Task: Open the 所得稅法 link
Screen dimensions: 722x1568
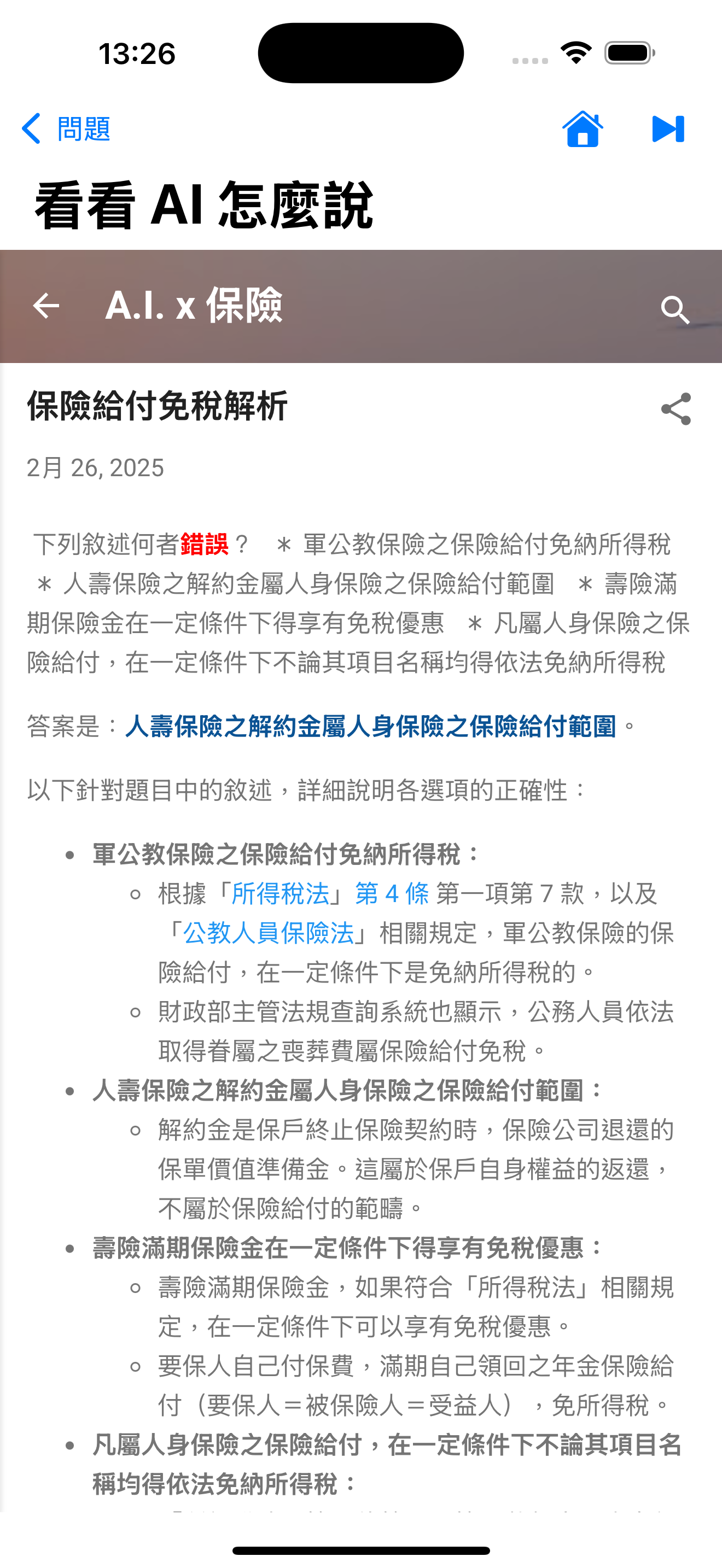Action: (x=280, y=893)
